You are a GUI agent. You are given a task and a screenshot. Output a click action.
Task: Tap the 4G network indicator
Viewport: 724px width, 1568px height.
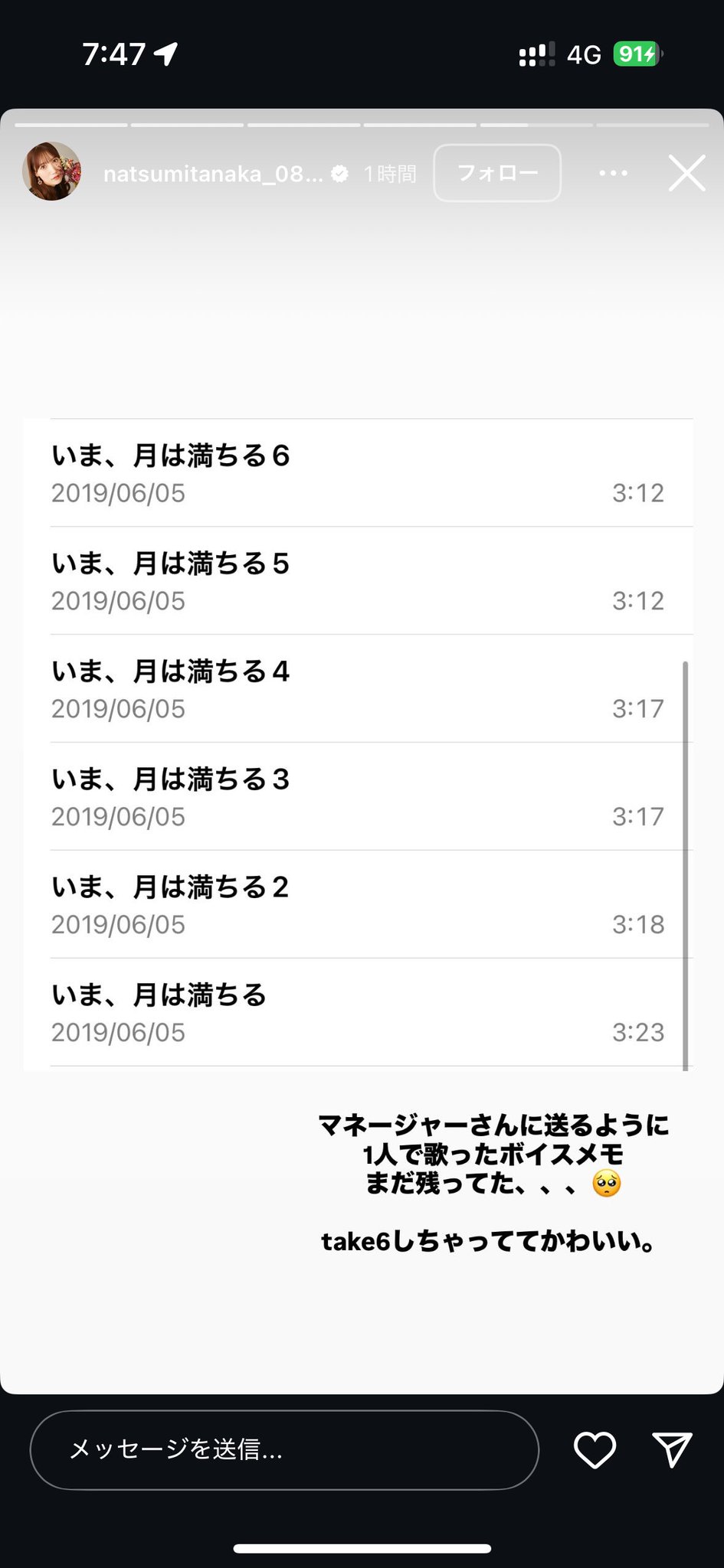pos(584,54)
